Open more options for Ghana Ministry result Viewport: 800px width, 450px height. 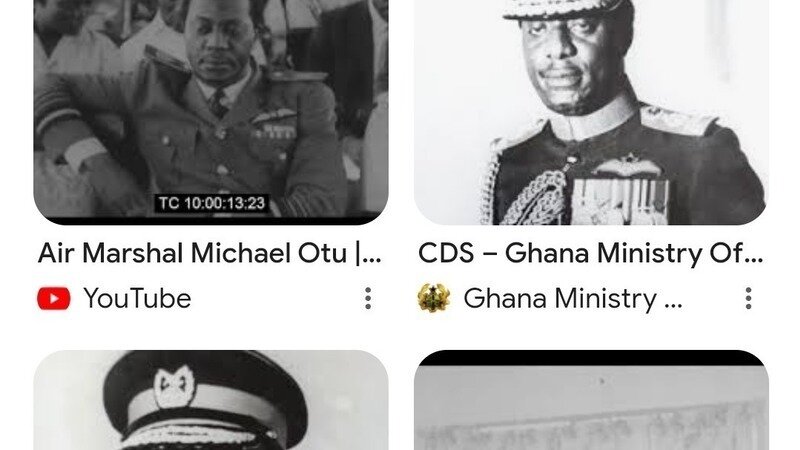click(x=748, y=298)
